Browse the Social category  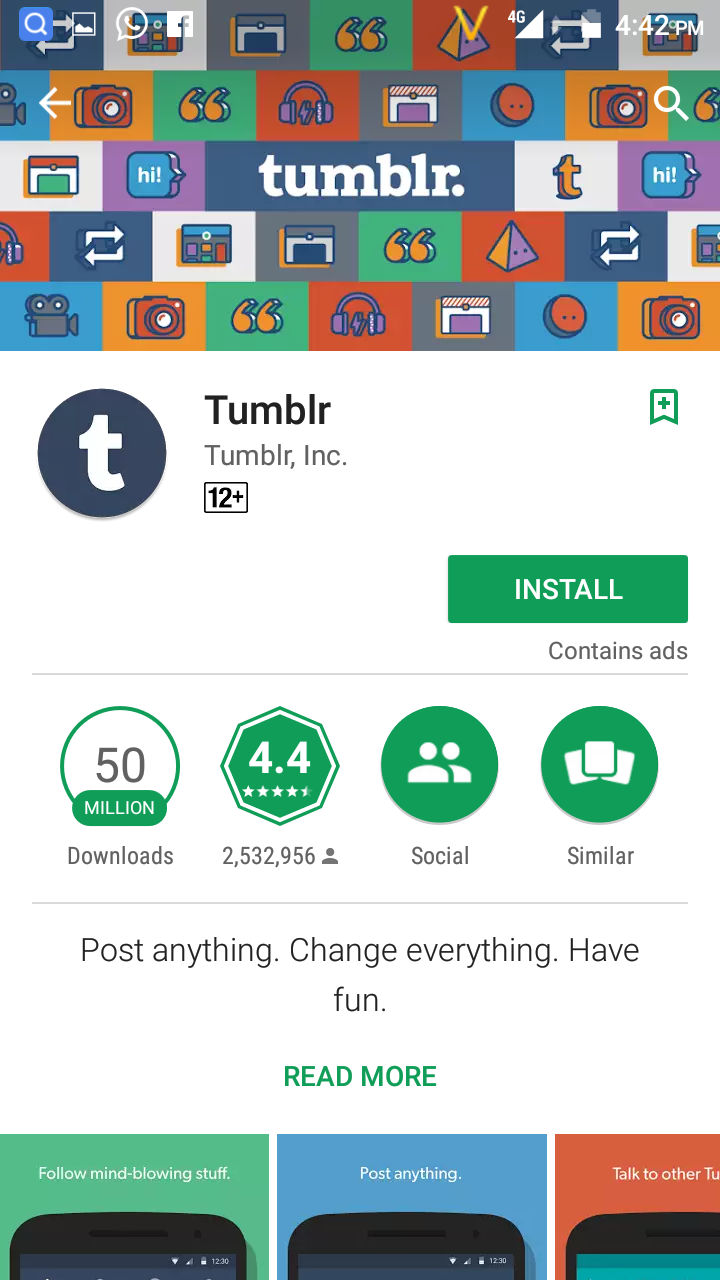tap(440, 765)
